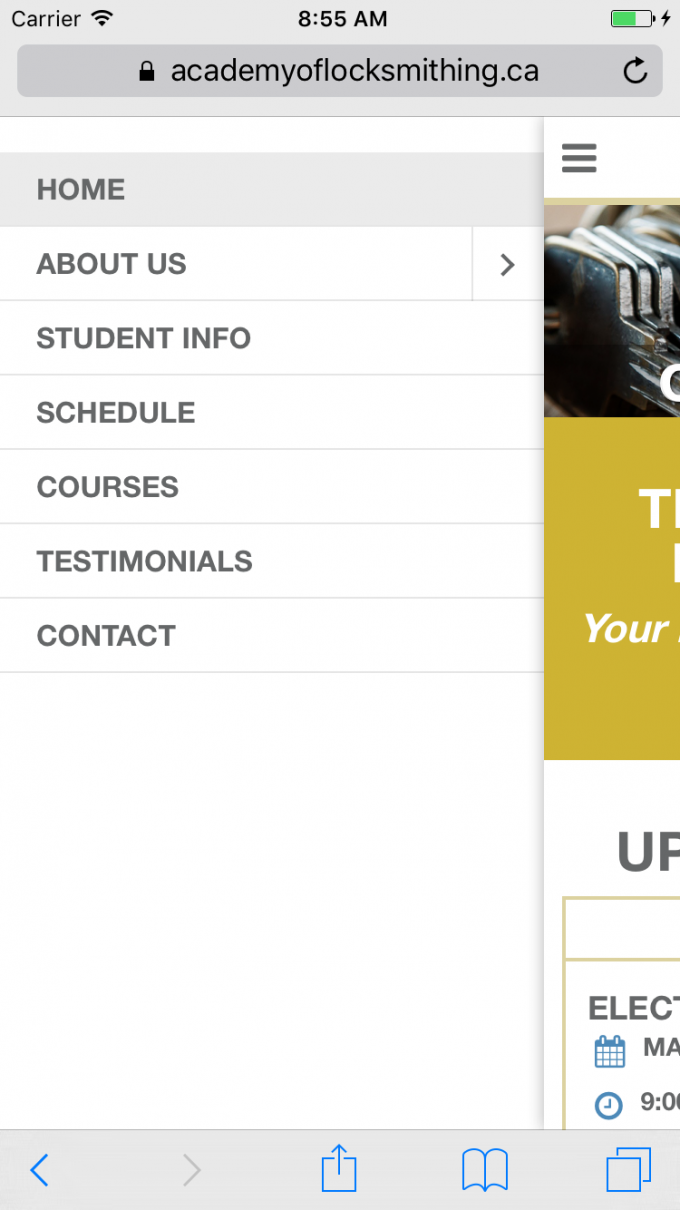The width and height of the screenshot is (680, 1210).
Task: Go back to previous page
Action: coord(39,1169)
